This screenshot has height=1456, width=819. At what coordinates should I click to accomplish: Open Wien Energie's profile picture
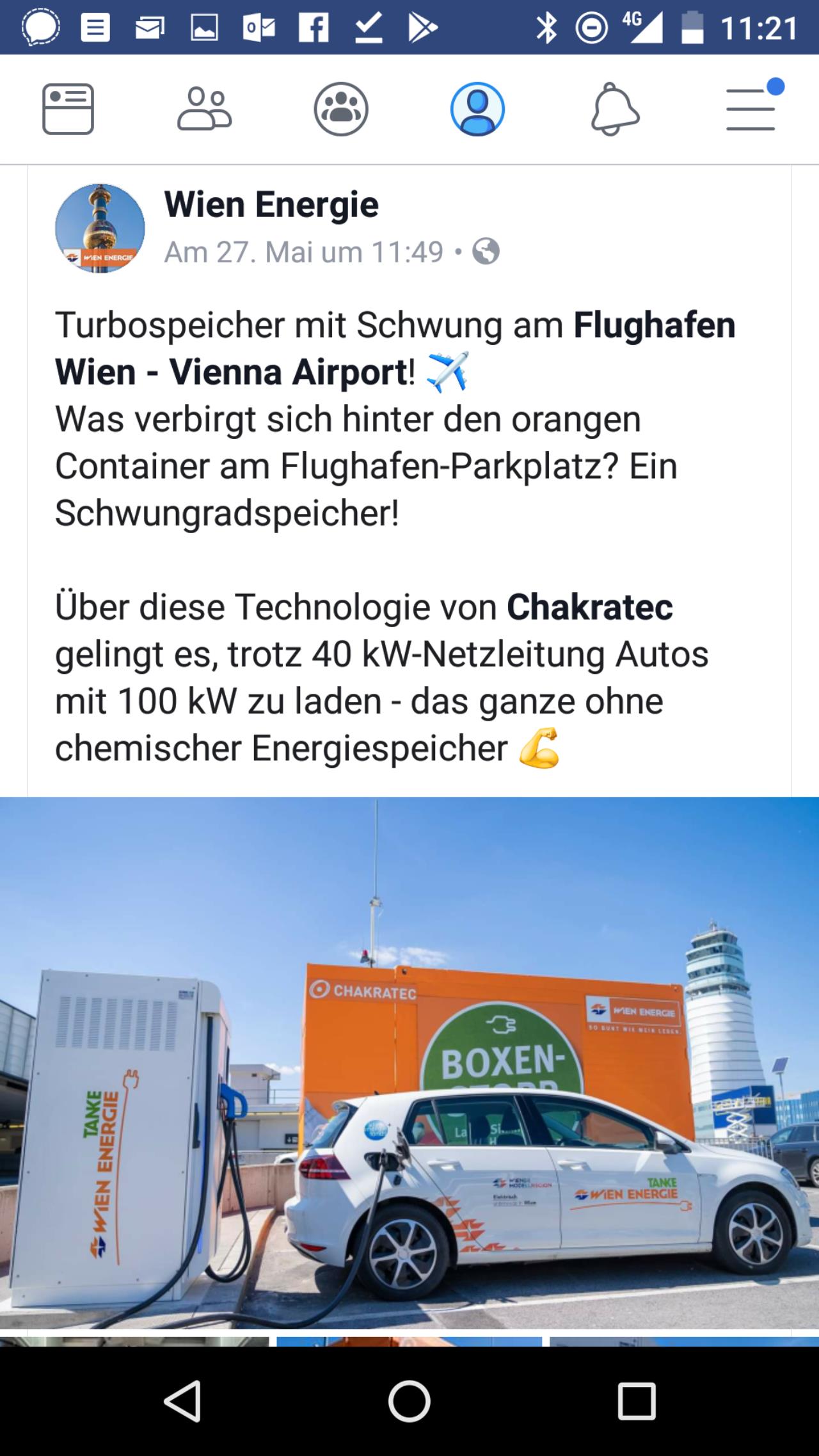(100, 228)
